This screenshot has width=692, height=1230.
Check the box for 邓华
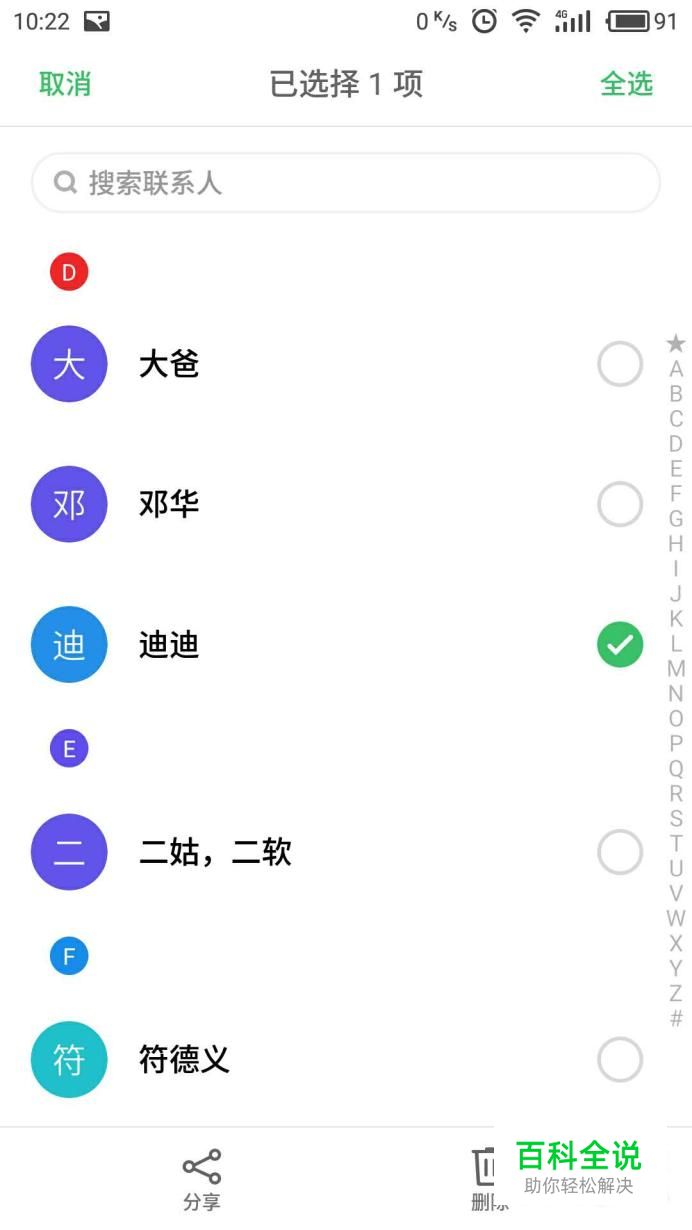pyautogui.click(x=619, y=505)
